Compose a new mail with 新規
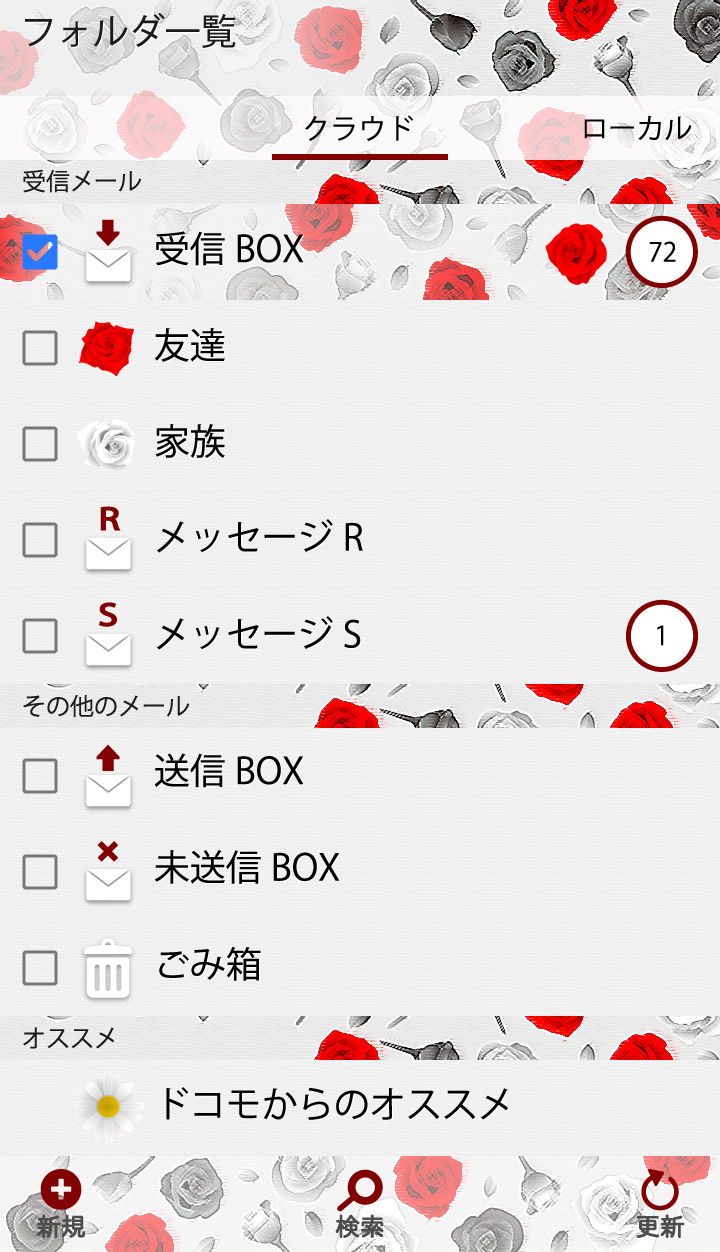The width and height of the screenshot is (720, 1252). pyautogui.click(x=61, y=1204)
